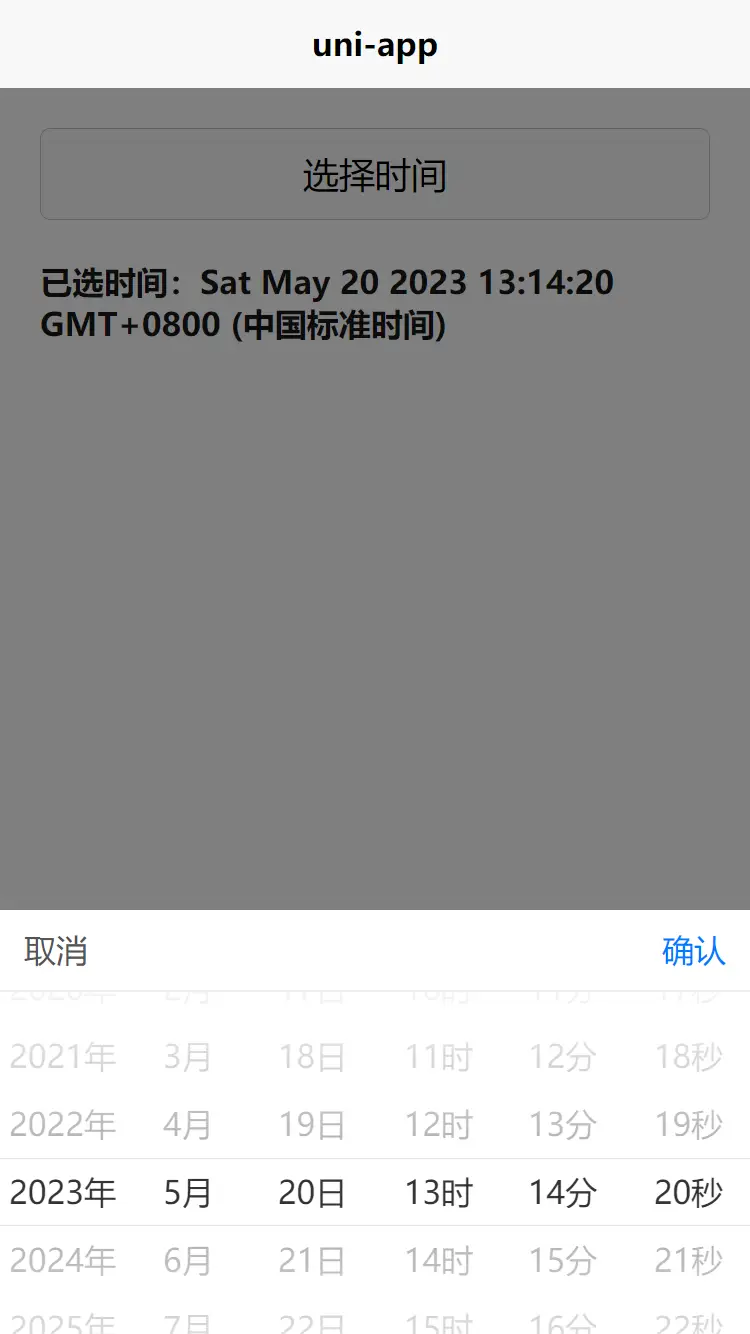
Task: Pick 11时 in the hour column
Action: [x=438, y=1057]
